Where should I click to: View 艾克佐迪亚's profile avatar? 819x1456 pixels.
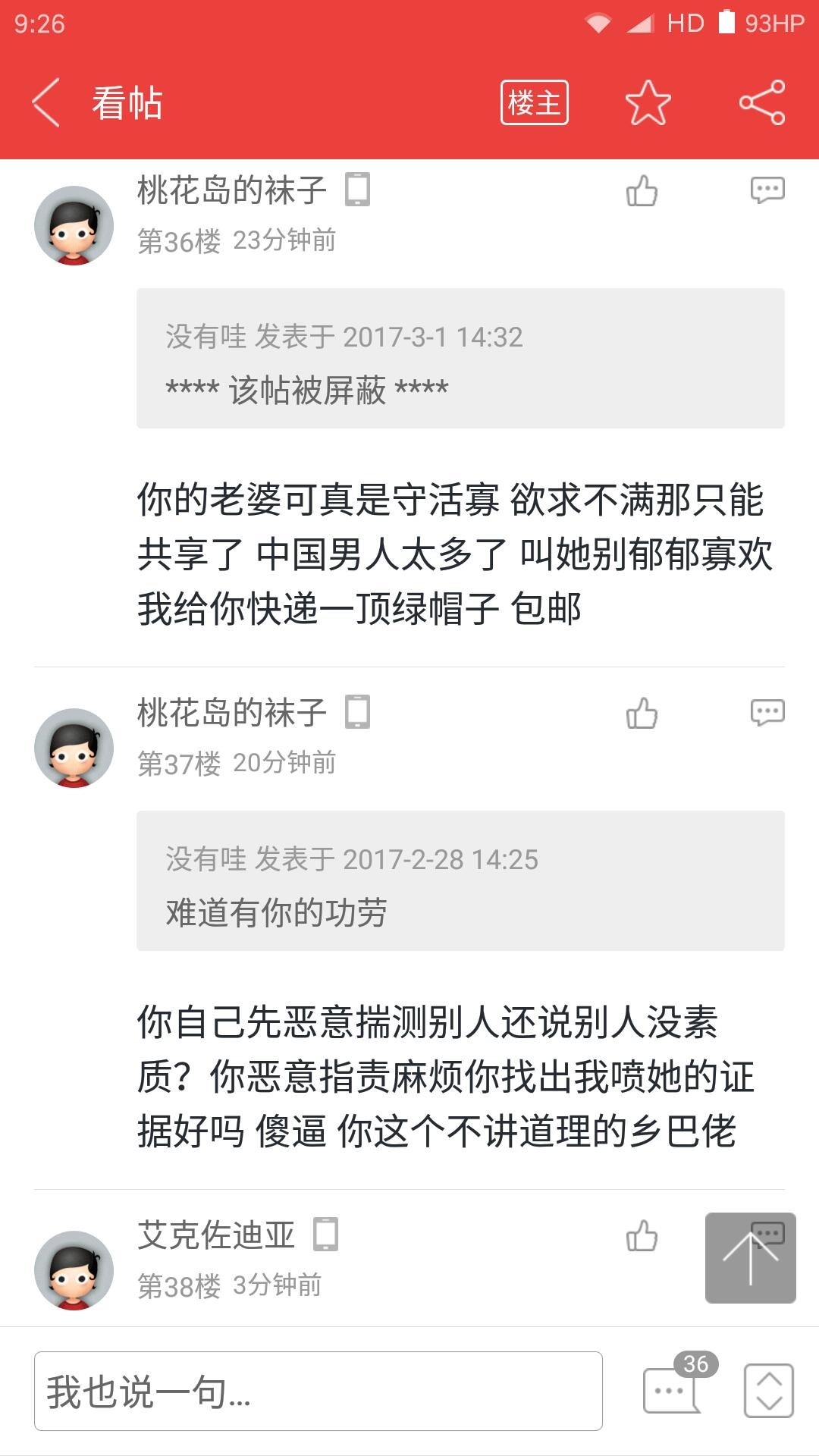coord(74,1270)
